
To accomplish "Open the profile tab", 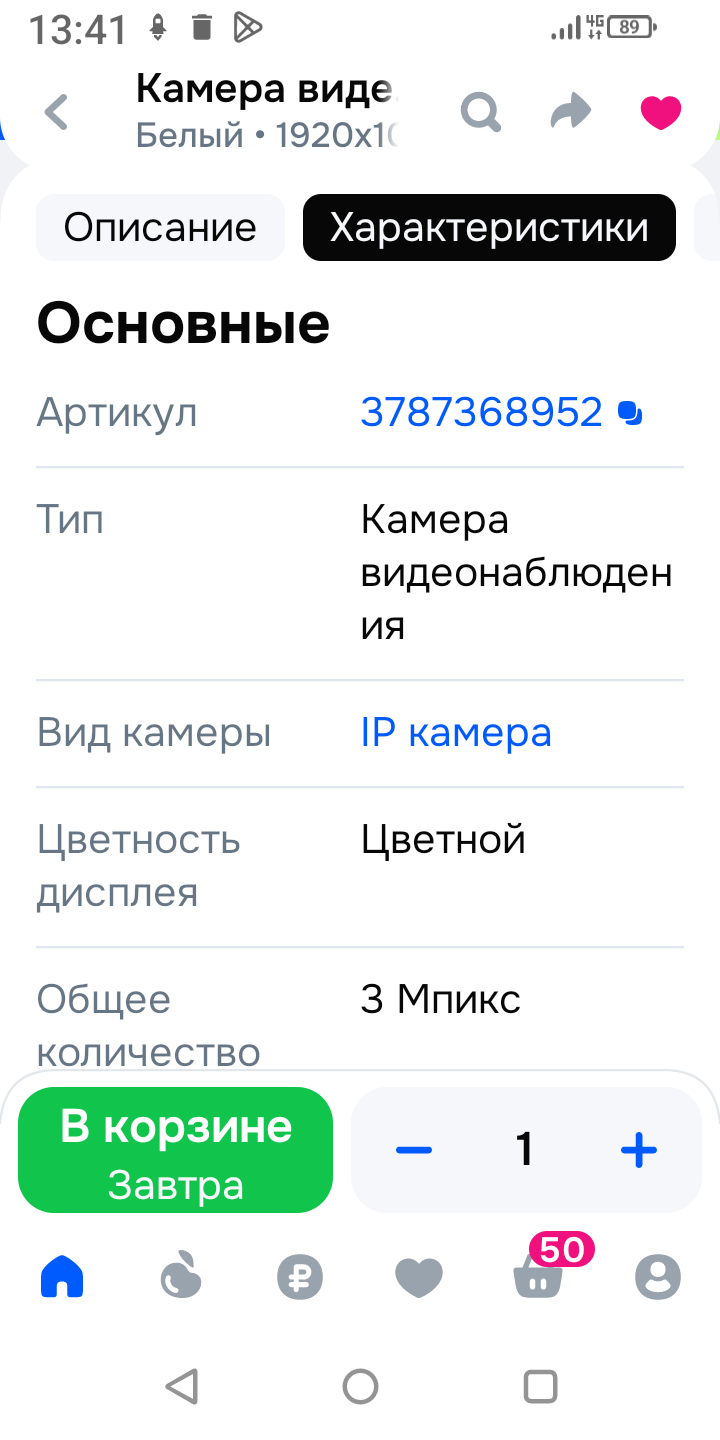I will point(657,1277).
